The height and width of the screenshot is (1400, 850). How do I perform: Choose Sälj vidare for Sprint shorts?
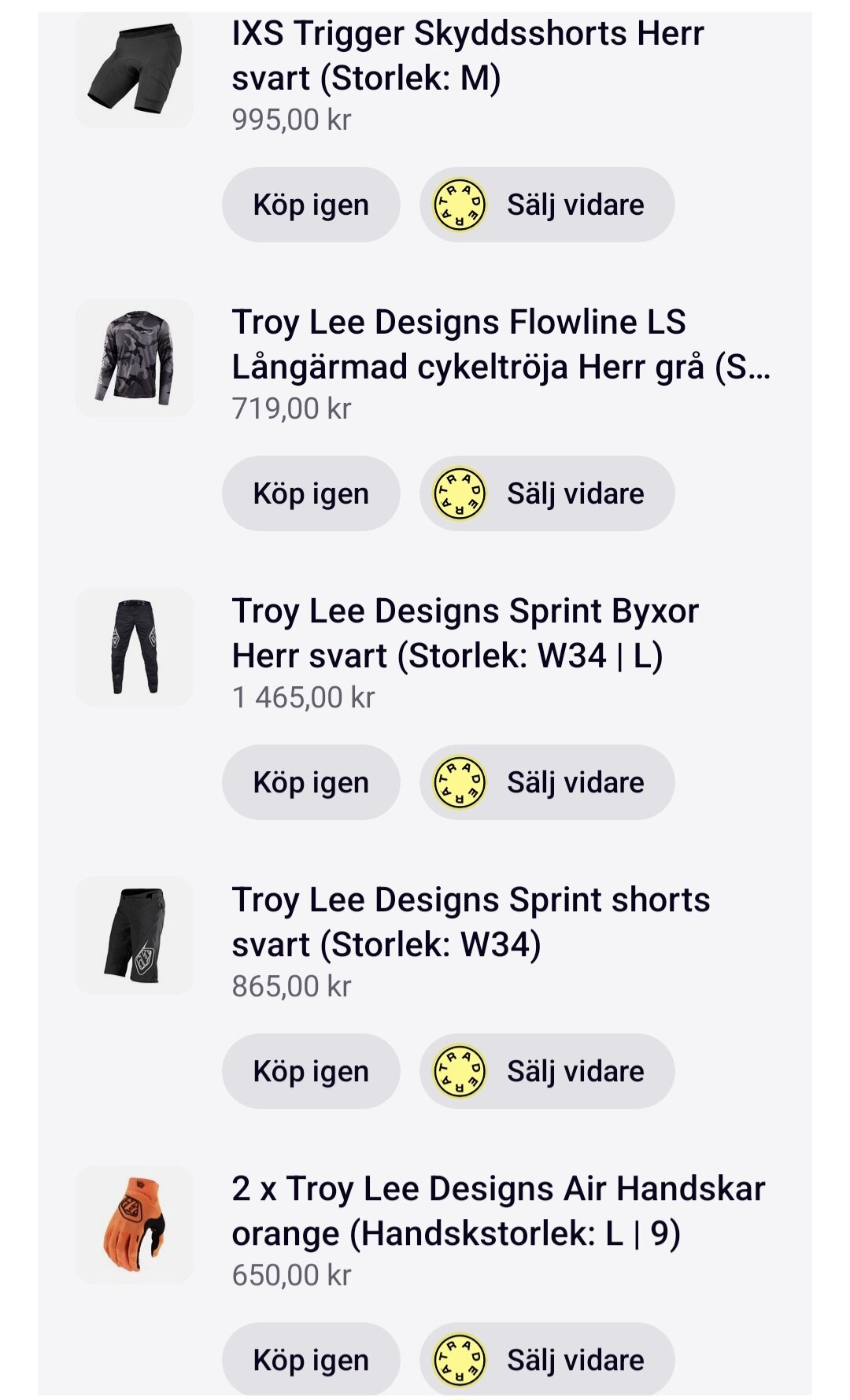[x=547, y=1071]
